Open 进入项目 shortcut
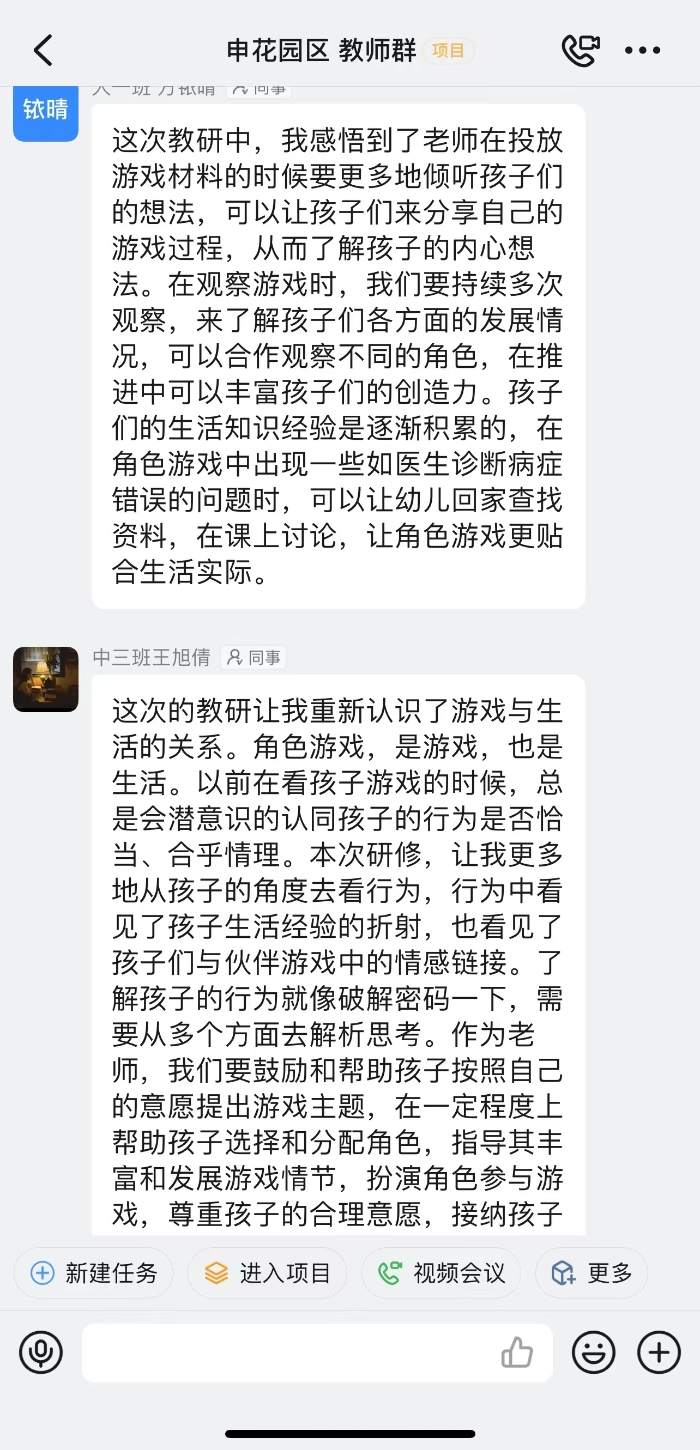The width and height of the screenshot is (700, 1450). (267, 1273)
